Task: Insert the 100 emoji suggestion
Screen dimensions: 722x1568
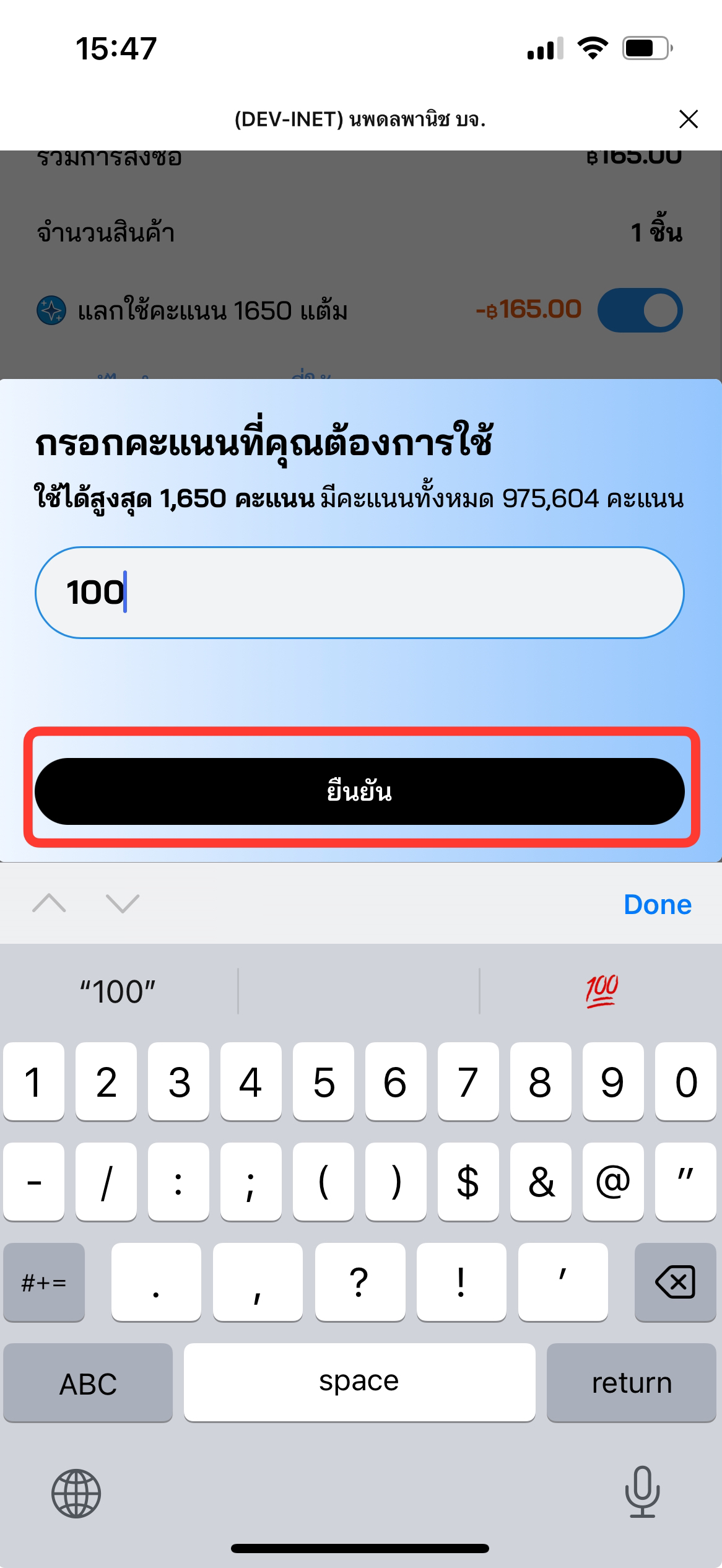Action: [x=601, y=990]
